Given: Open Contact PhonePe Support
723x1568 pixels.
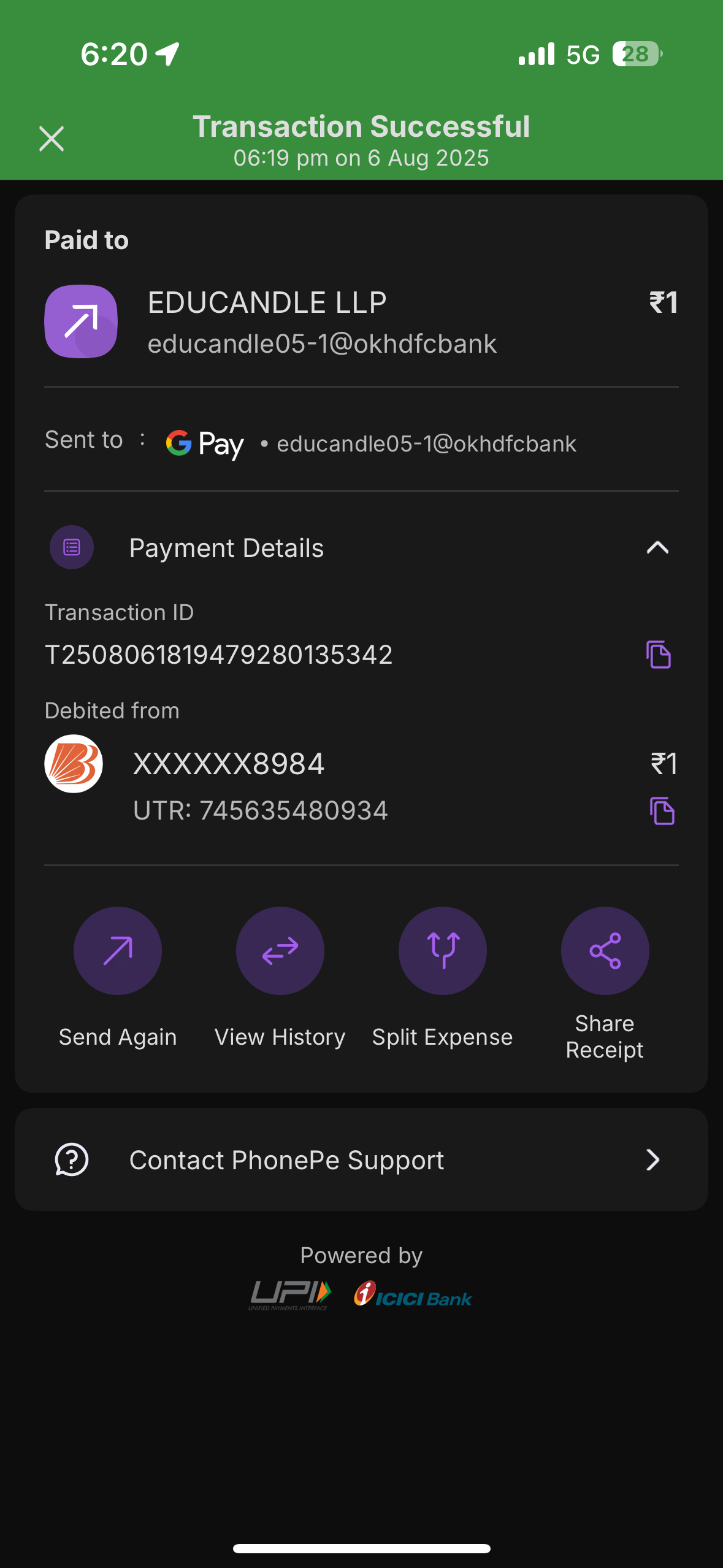Looking at the screenshot, I should coord(361,1159).
